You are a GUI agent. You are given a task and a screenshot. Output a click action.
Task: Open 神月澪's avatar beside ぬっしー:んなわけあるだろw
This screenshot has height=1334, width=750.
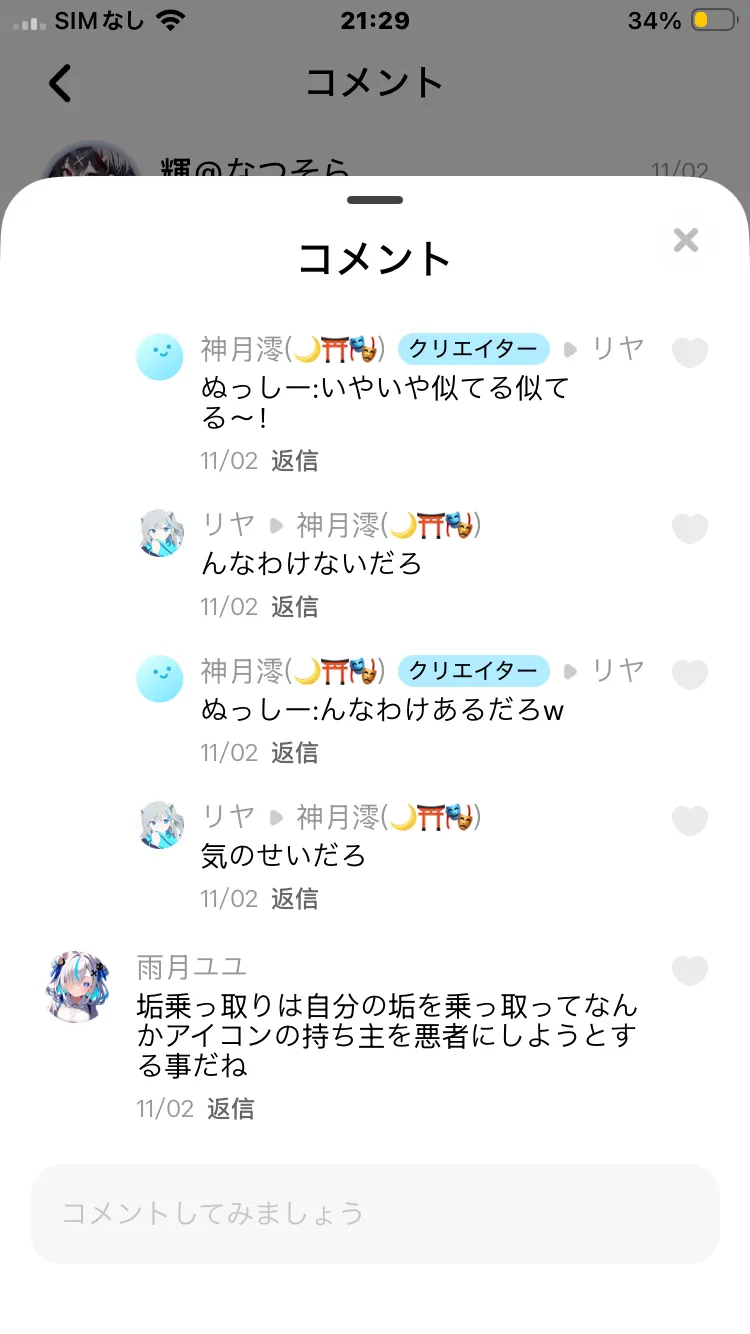[x=160, y=678]
